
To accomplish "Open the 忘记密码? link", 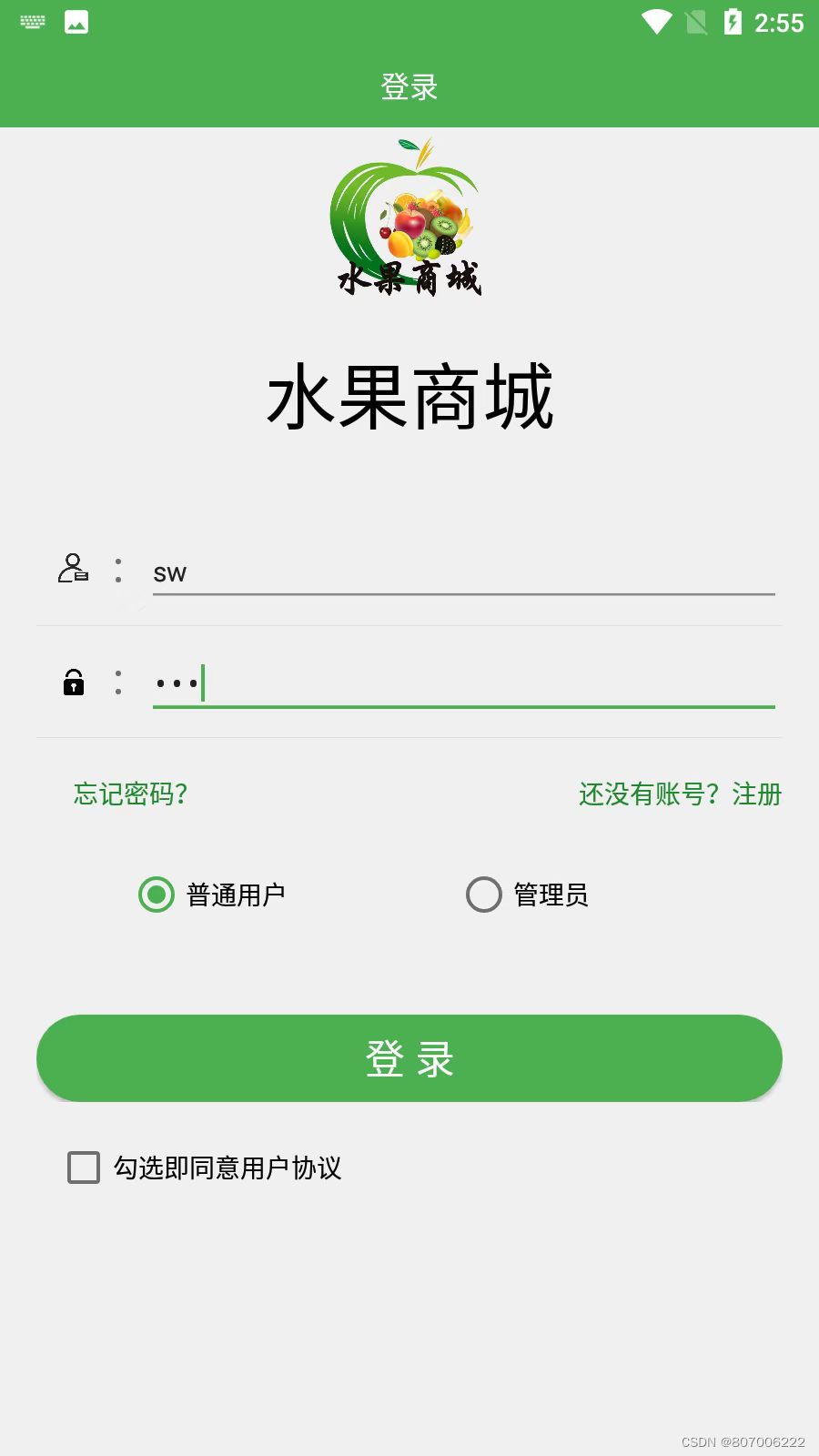I will 131,794.
